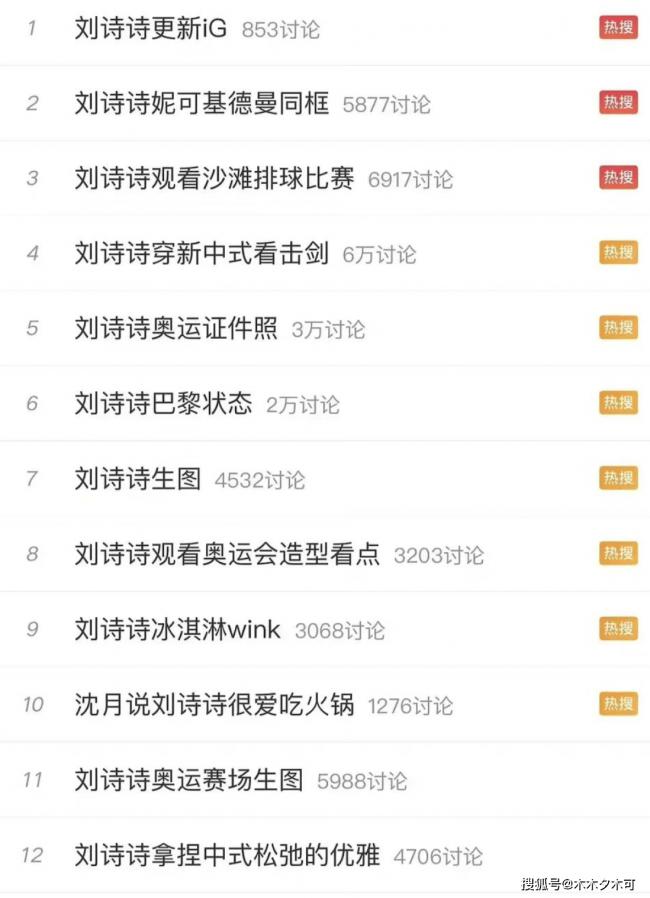650x898 pixels.
Task: View the 刘诗诗冰淇淋wink hot search
Action: pyautogui.click(x=178, y=629)
